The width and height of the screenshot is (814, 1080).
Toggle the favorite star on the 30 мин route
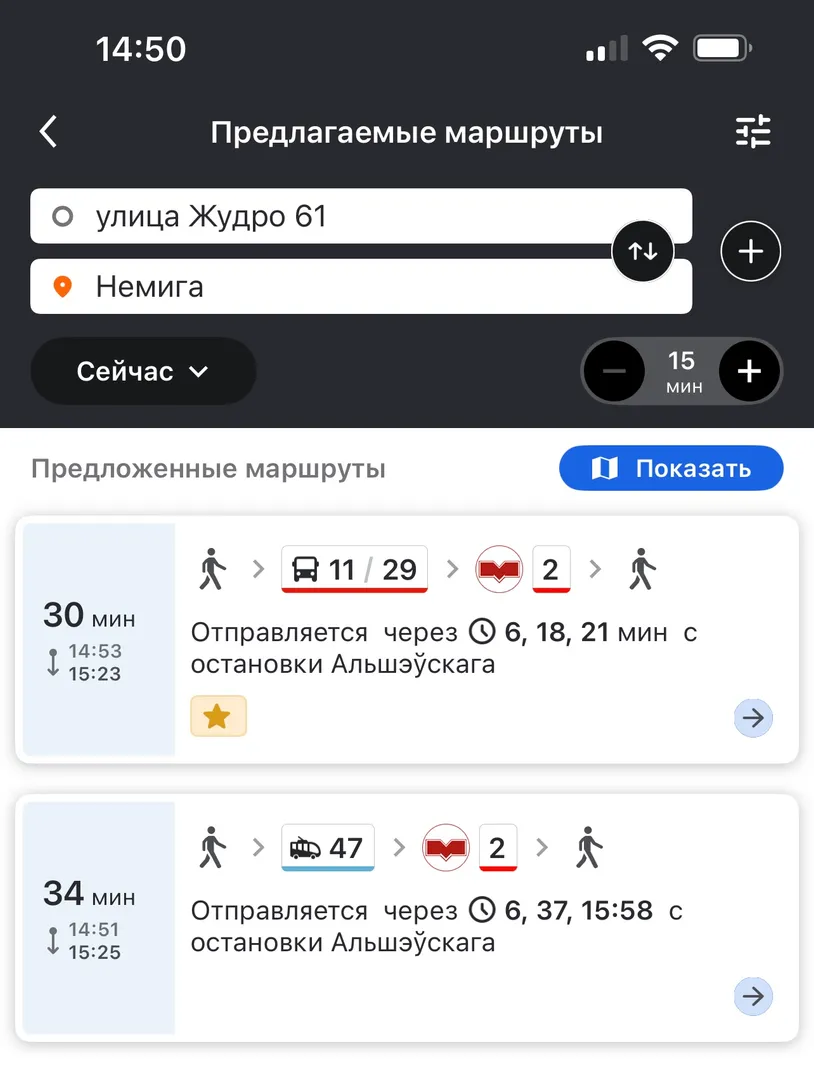coord(218,716)
